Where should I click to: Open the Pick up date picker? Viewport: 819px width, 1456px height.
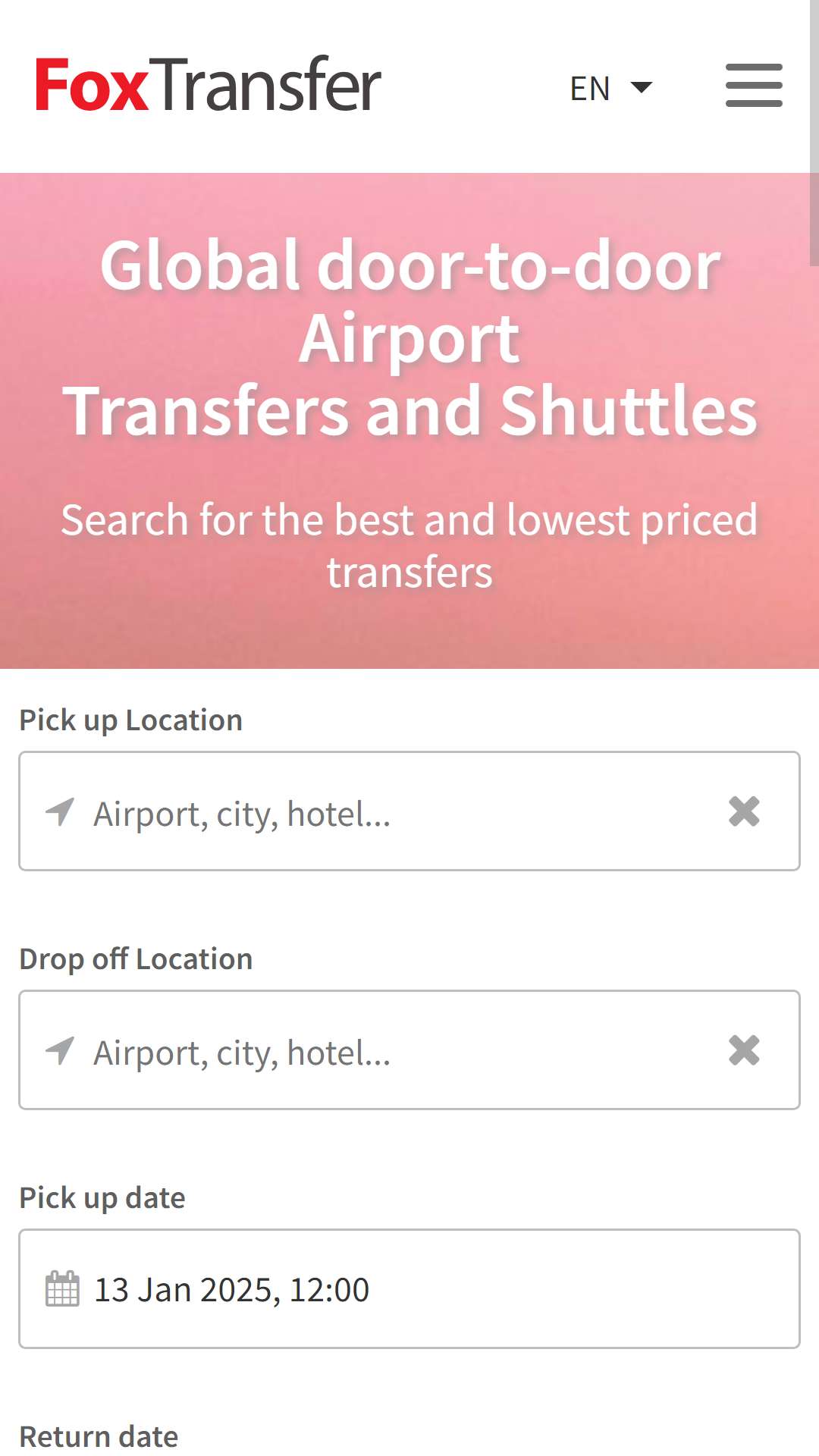click(x=409, y=1289)
